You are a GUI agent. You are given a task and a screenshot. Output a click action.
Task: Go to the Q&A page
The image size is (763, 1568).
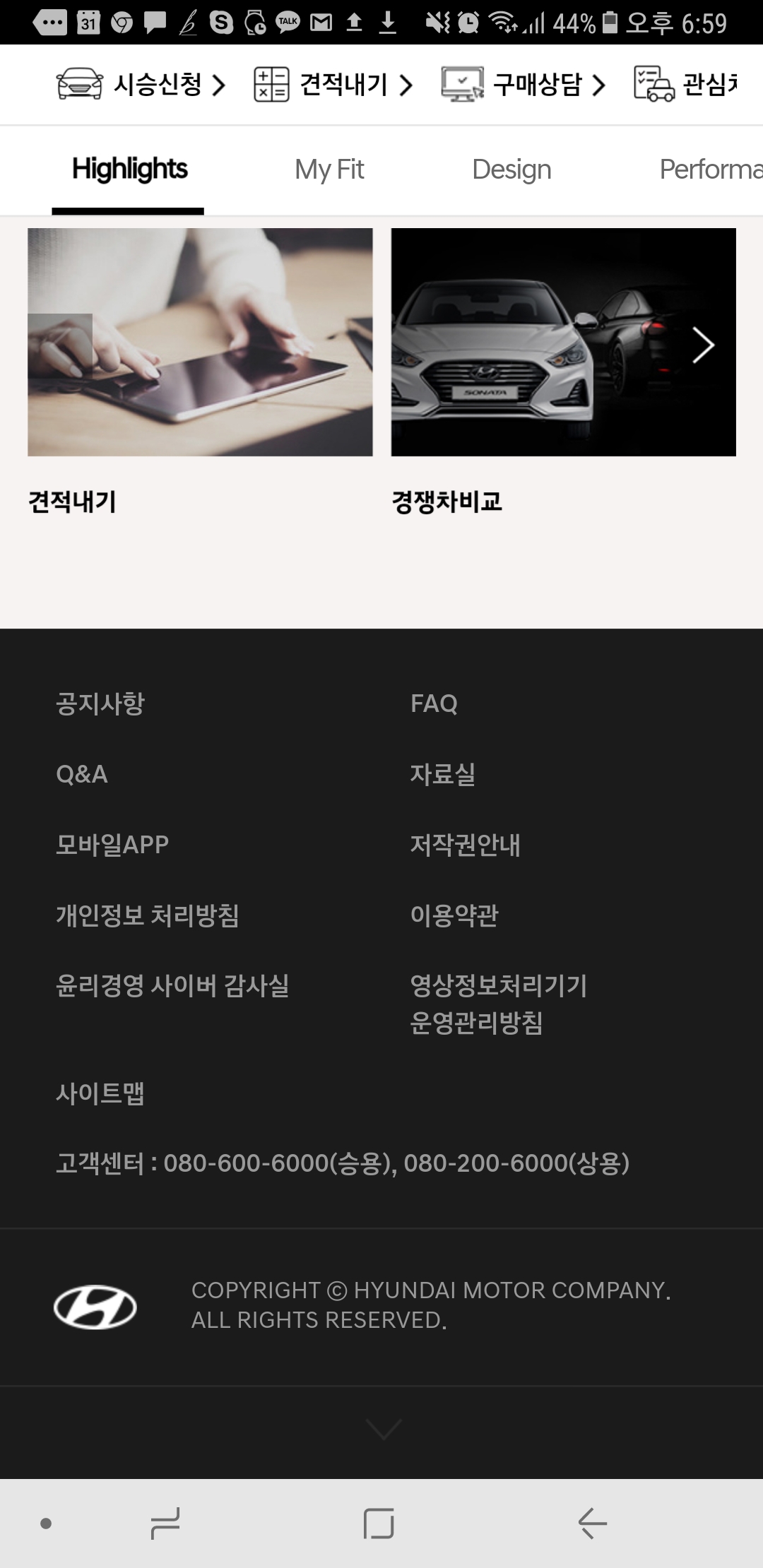click(x=82, y=774)
